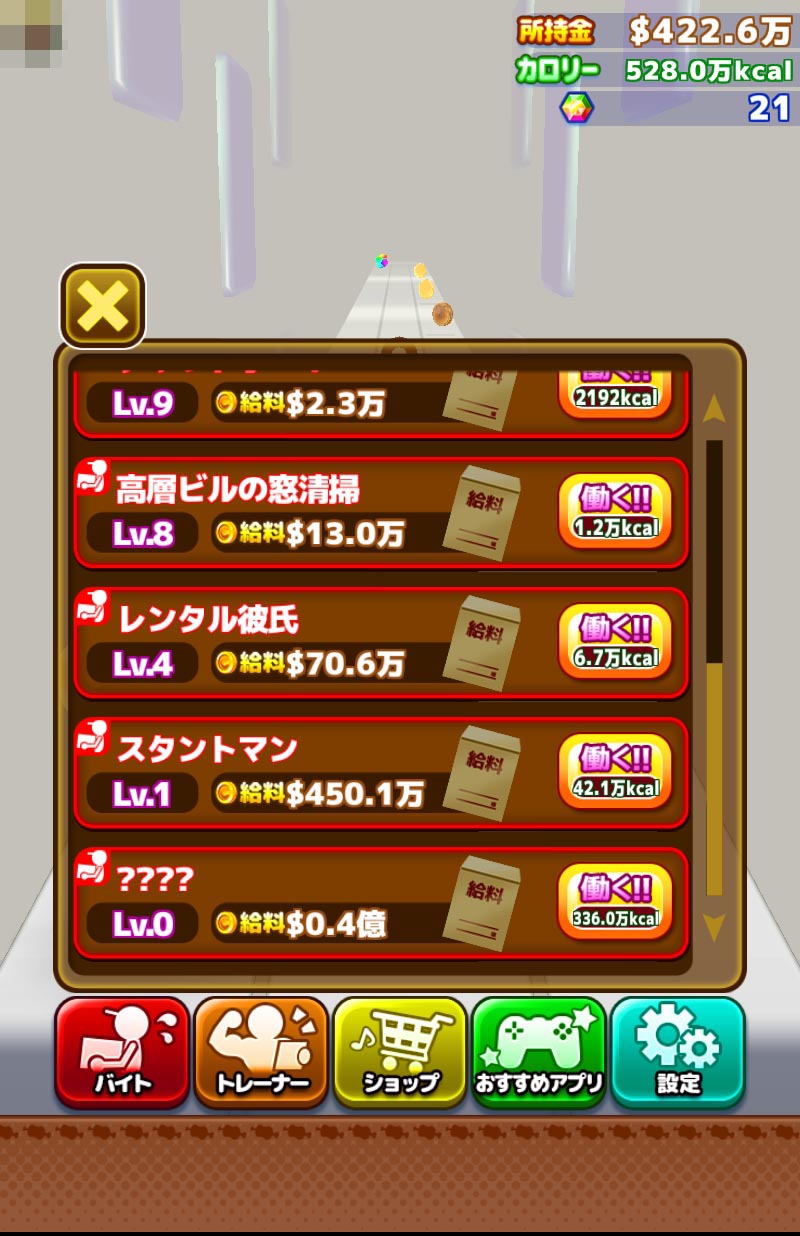Close the part-time job list panel
This screenshot has width=800, height=1236.
pyautogui.click(x=103, y=306)
